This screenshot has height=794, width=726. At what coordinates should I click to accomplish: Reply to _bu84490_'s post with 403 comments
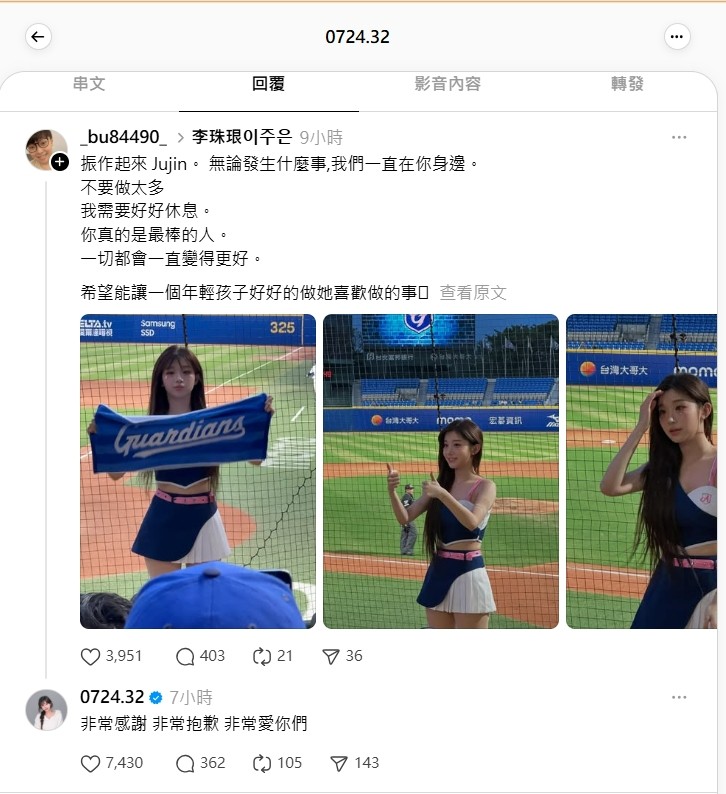point(185,656)
